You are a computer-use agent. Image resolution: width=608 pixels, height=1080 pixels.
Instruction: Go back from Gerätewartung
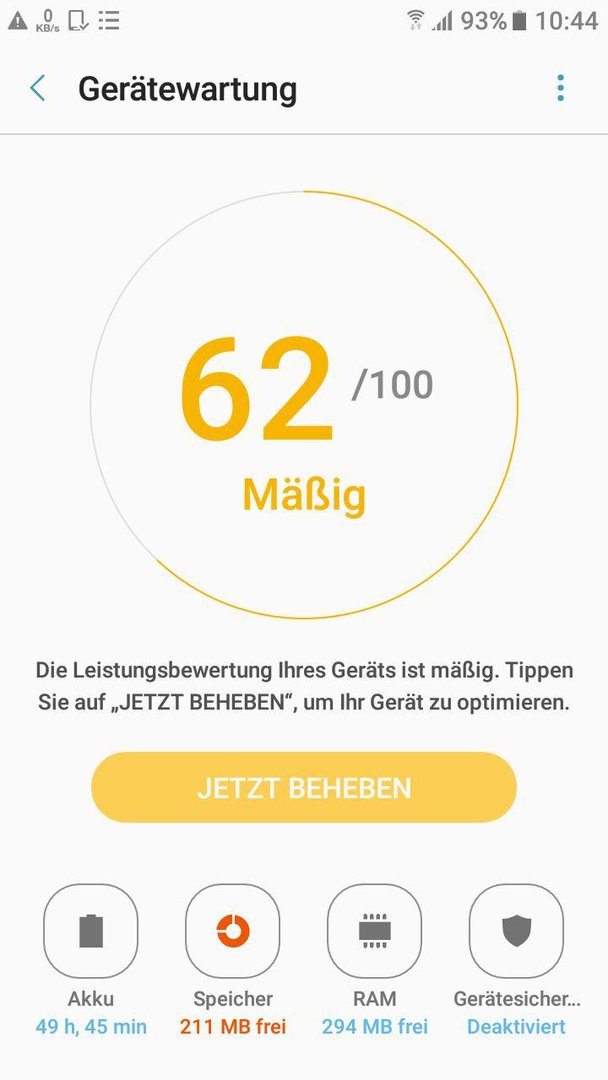click(37, 88)
